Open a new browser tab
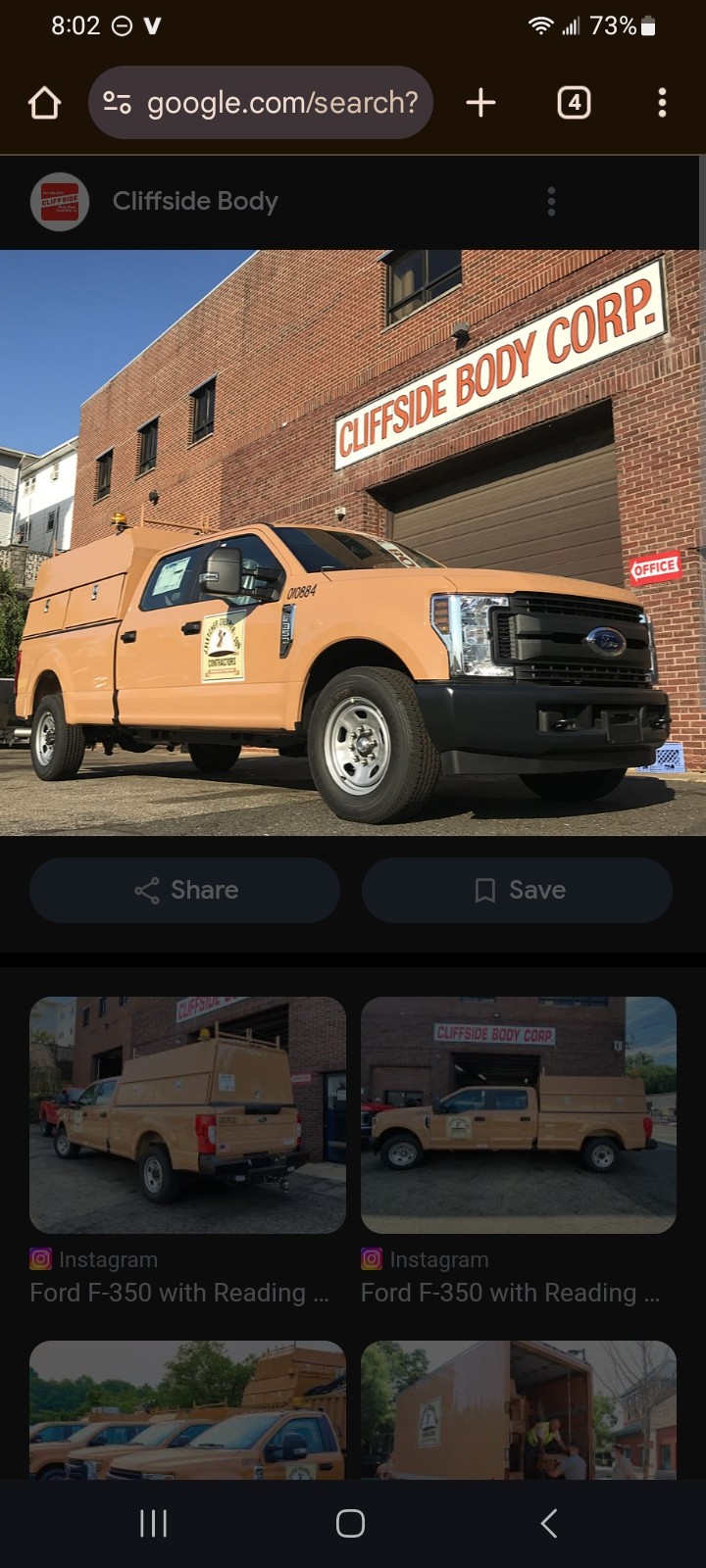The width and height of the screenshot is (706, 1568). pyautogui.click(x=480, y=103)
